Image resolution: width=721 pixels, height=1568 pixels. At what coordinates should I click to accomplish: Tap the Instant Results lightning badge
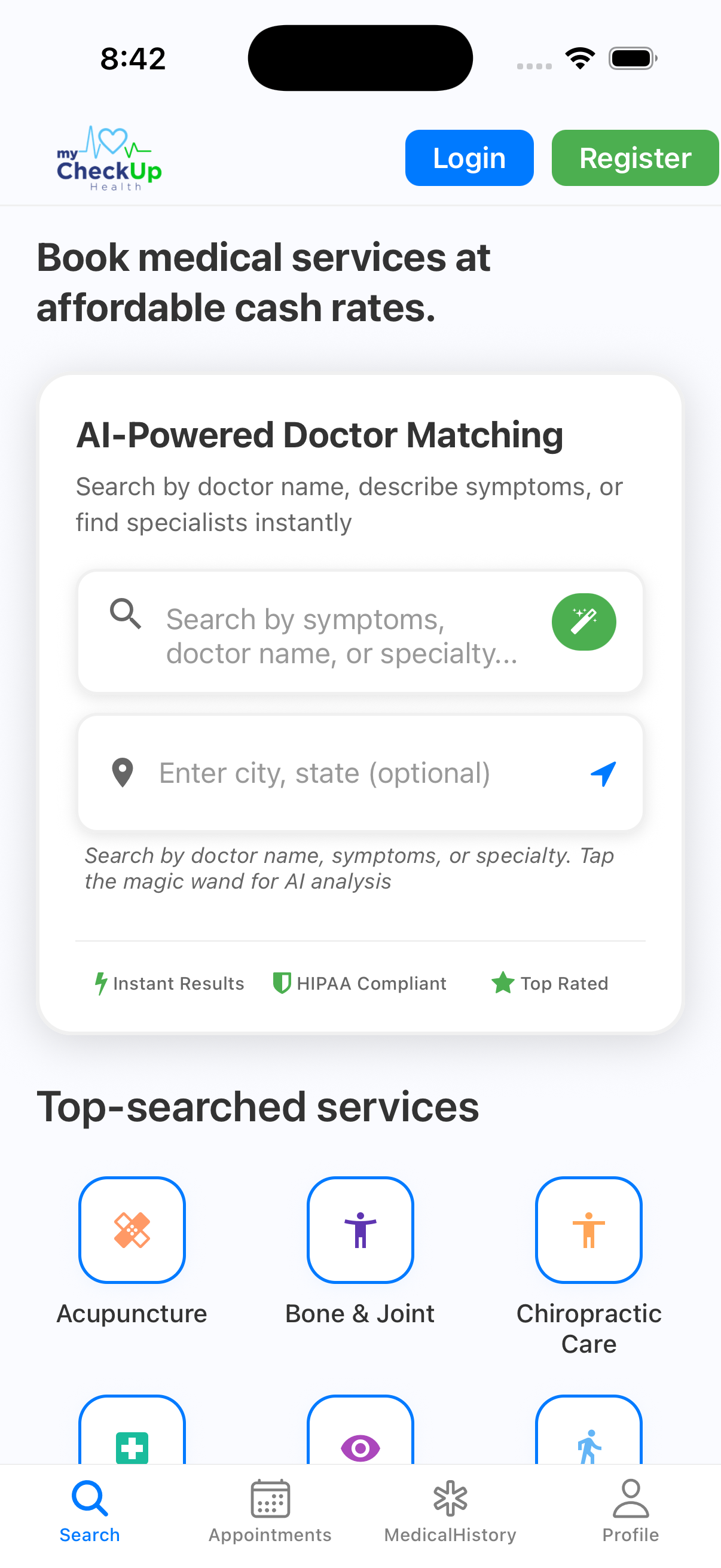[169, 983]
